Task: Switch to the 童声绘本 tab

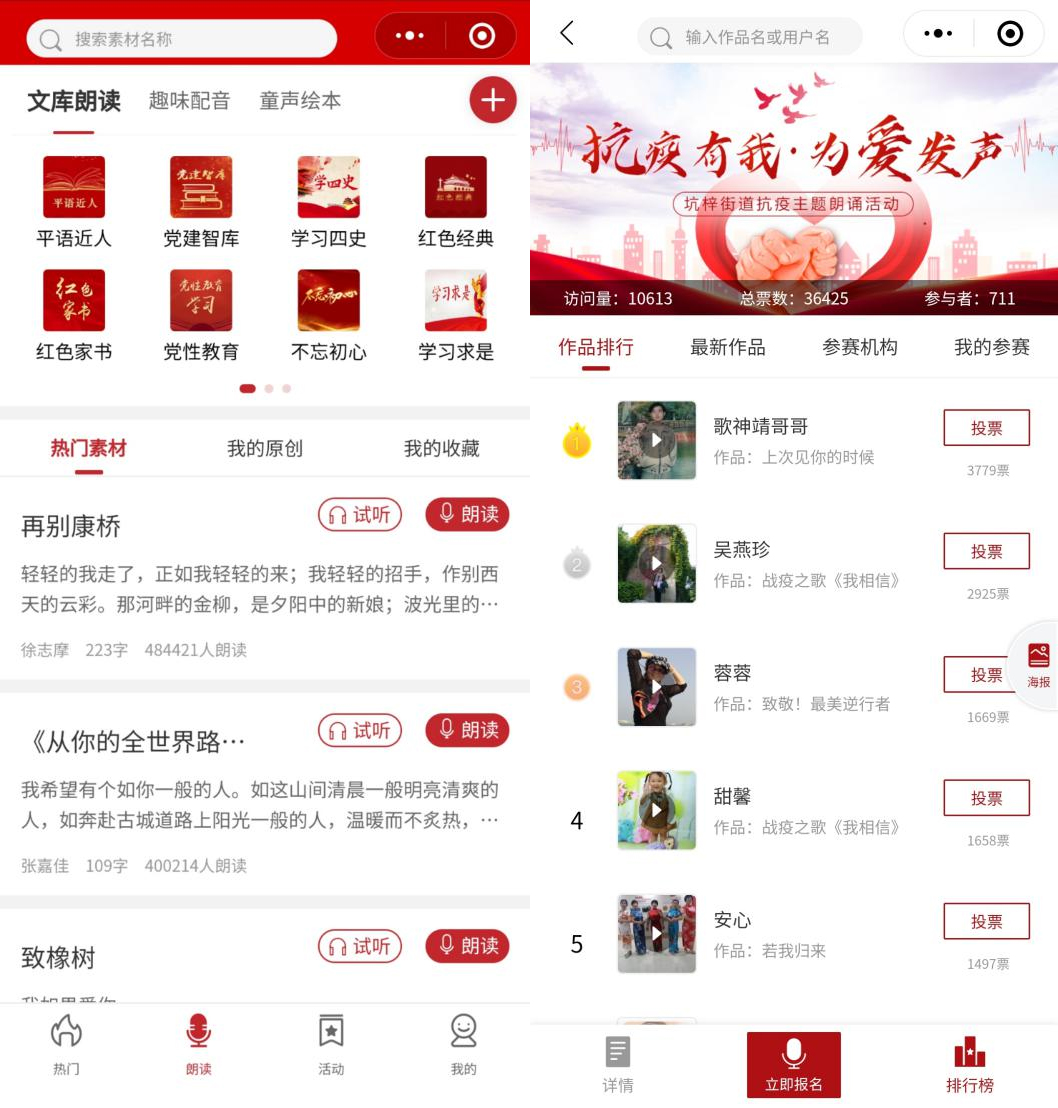Action: (300, 101)
